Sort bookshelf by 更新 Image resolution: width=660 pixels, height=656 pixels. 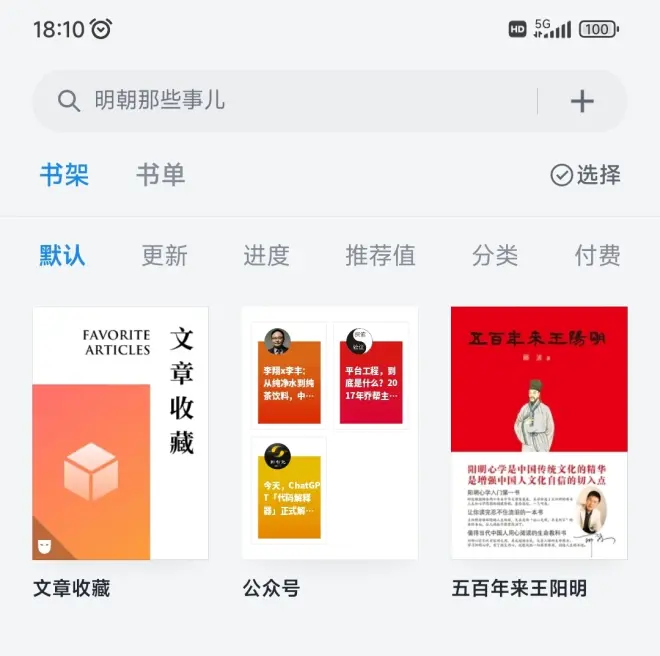click(164, 255)
